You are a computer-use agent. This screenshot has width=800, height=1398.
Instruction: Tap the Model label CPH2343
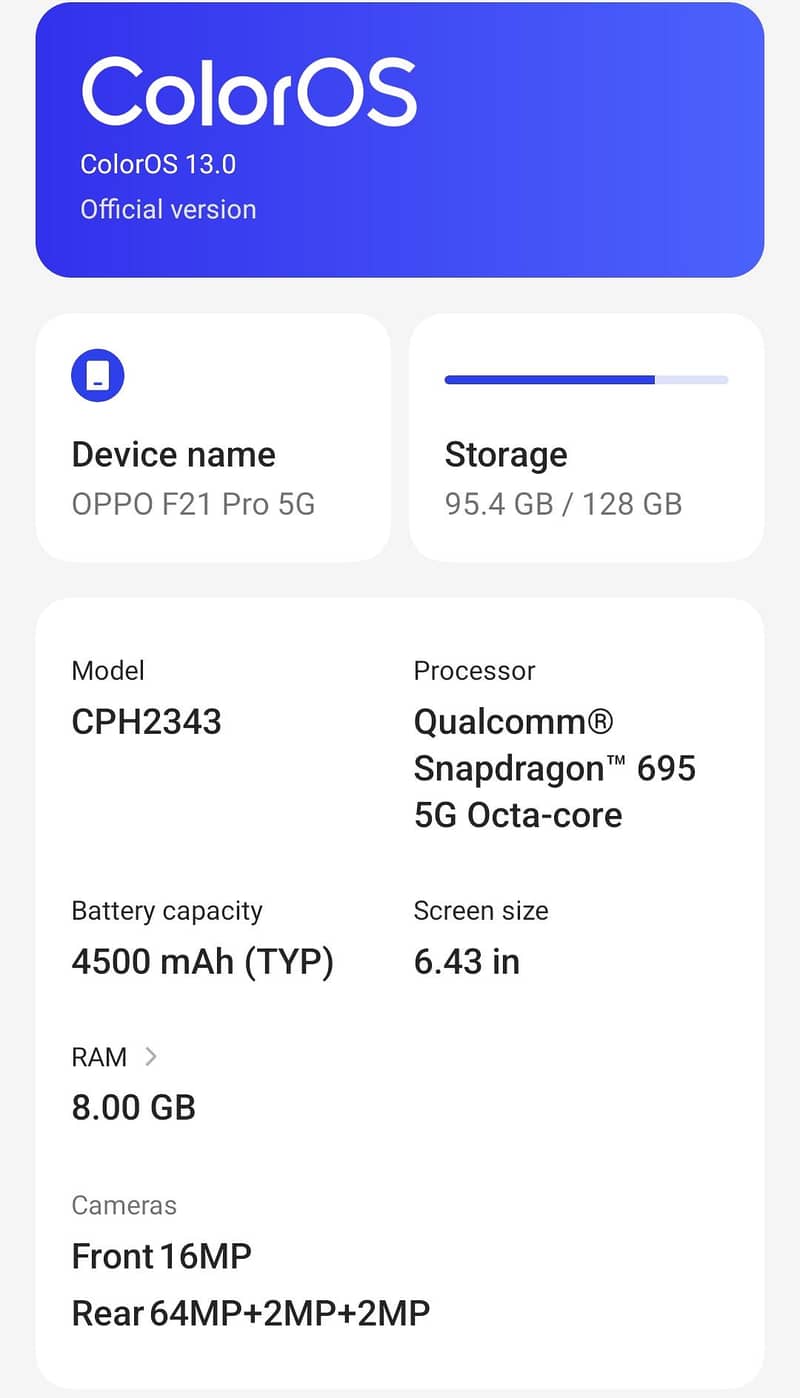click(146, 721)
